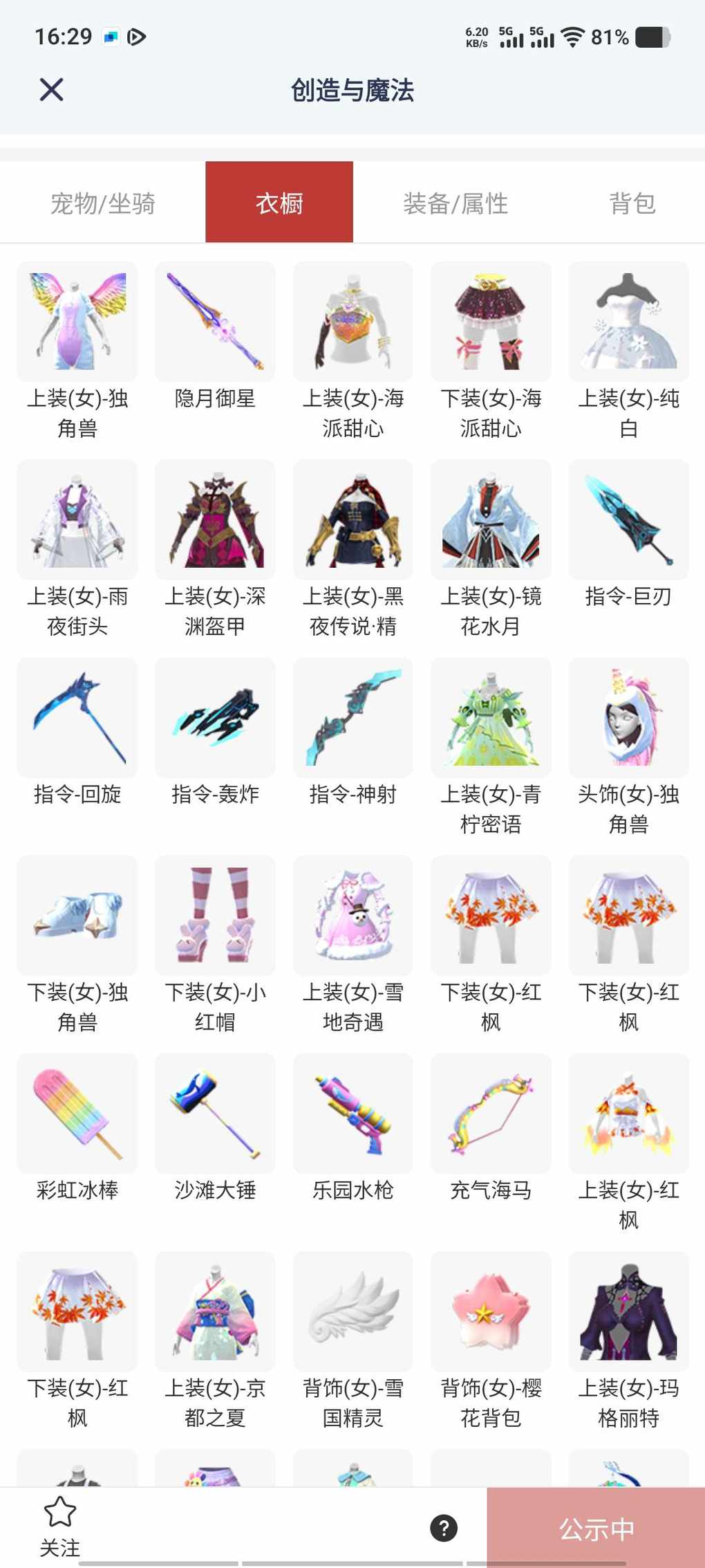Select the 指令-巨刃 weapon

point(628,520)
